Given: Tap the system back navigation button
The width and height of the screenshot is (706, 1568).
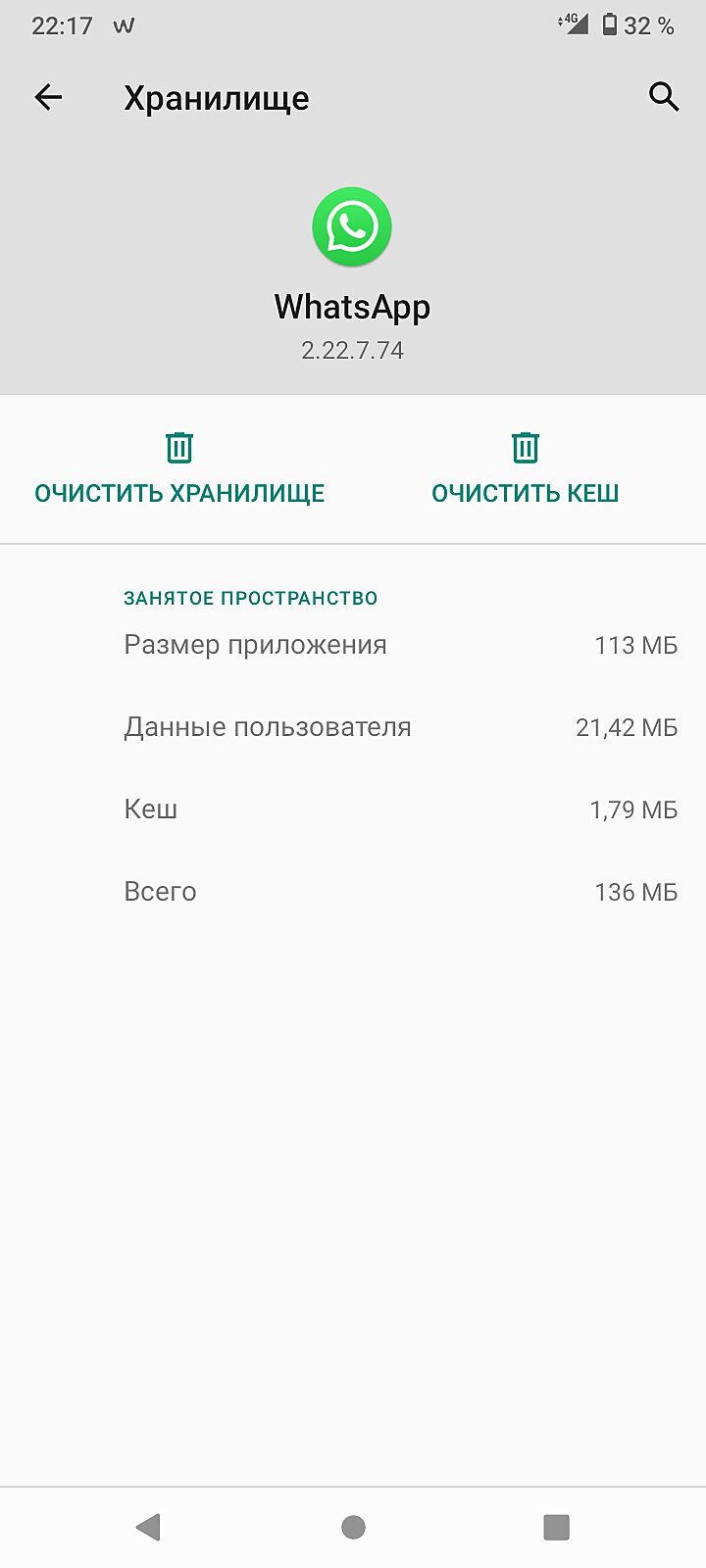Looking at the screenshot, I should pyautogui.click(x=149, y=1527).
